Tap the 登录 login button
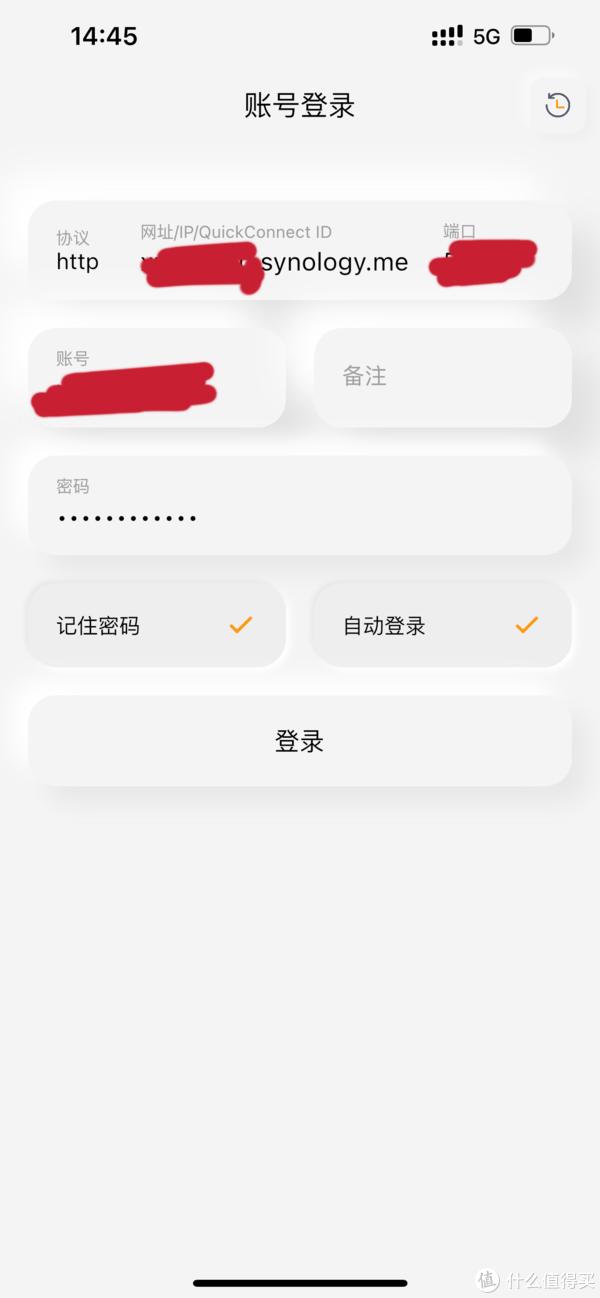600x1298 pixels. click(x=300, y=741)
